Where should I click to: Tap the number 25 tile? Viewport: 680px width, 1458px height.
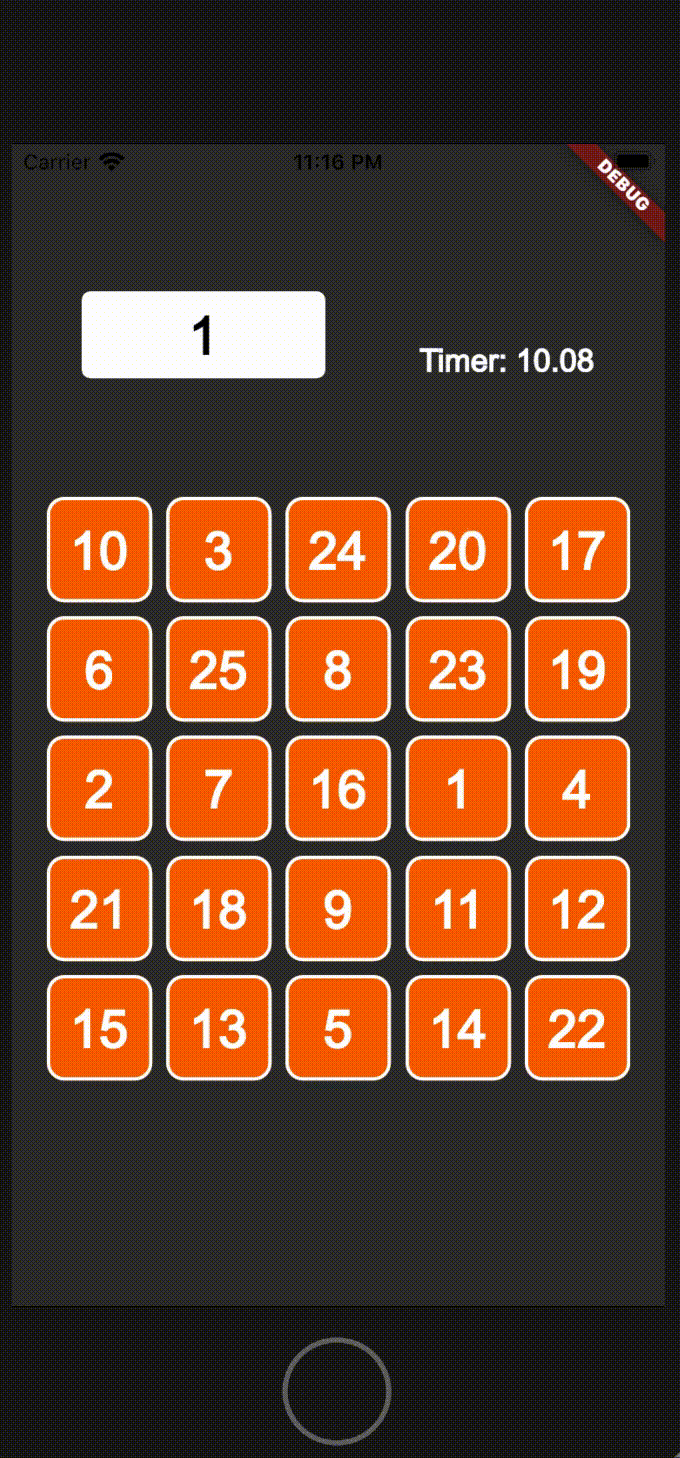point(219,669)
